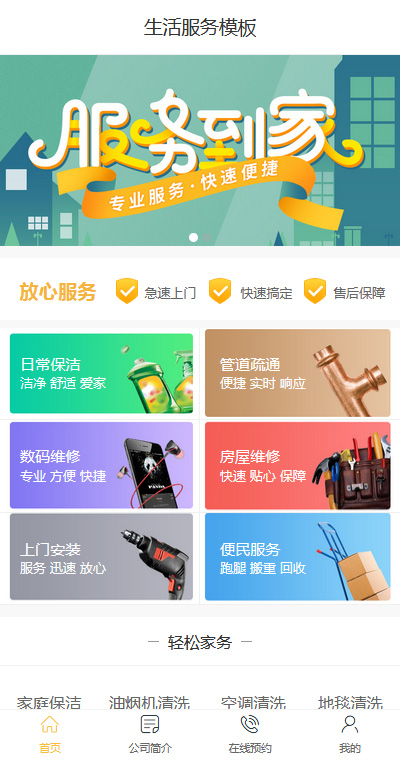Choose the 上门安装 service

pos(101,557)
